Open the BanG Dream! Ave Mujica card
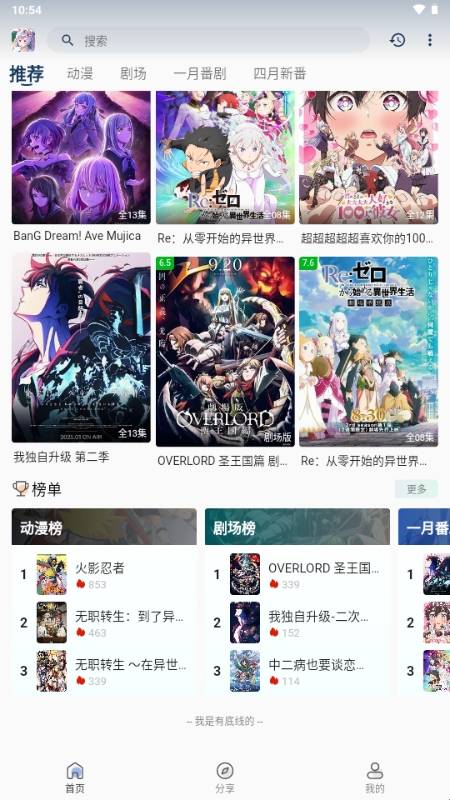The image size is (450, 800). tap(81, 166)
